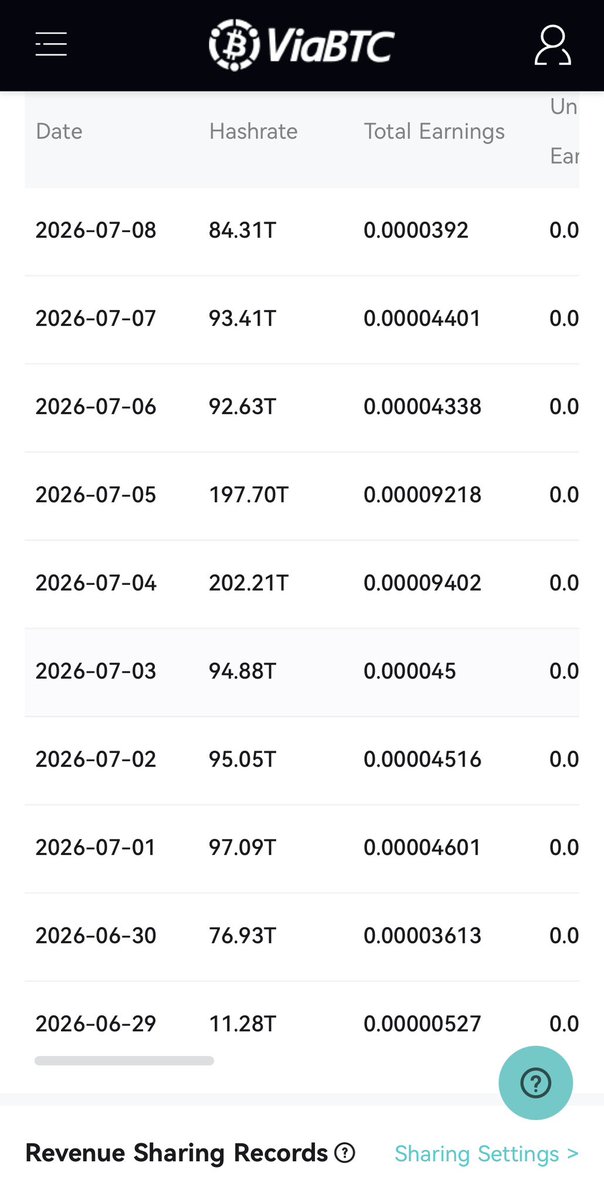Open Sharing Settings

coord(486,1153)
